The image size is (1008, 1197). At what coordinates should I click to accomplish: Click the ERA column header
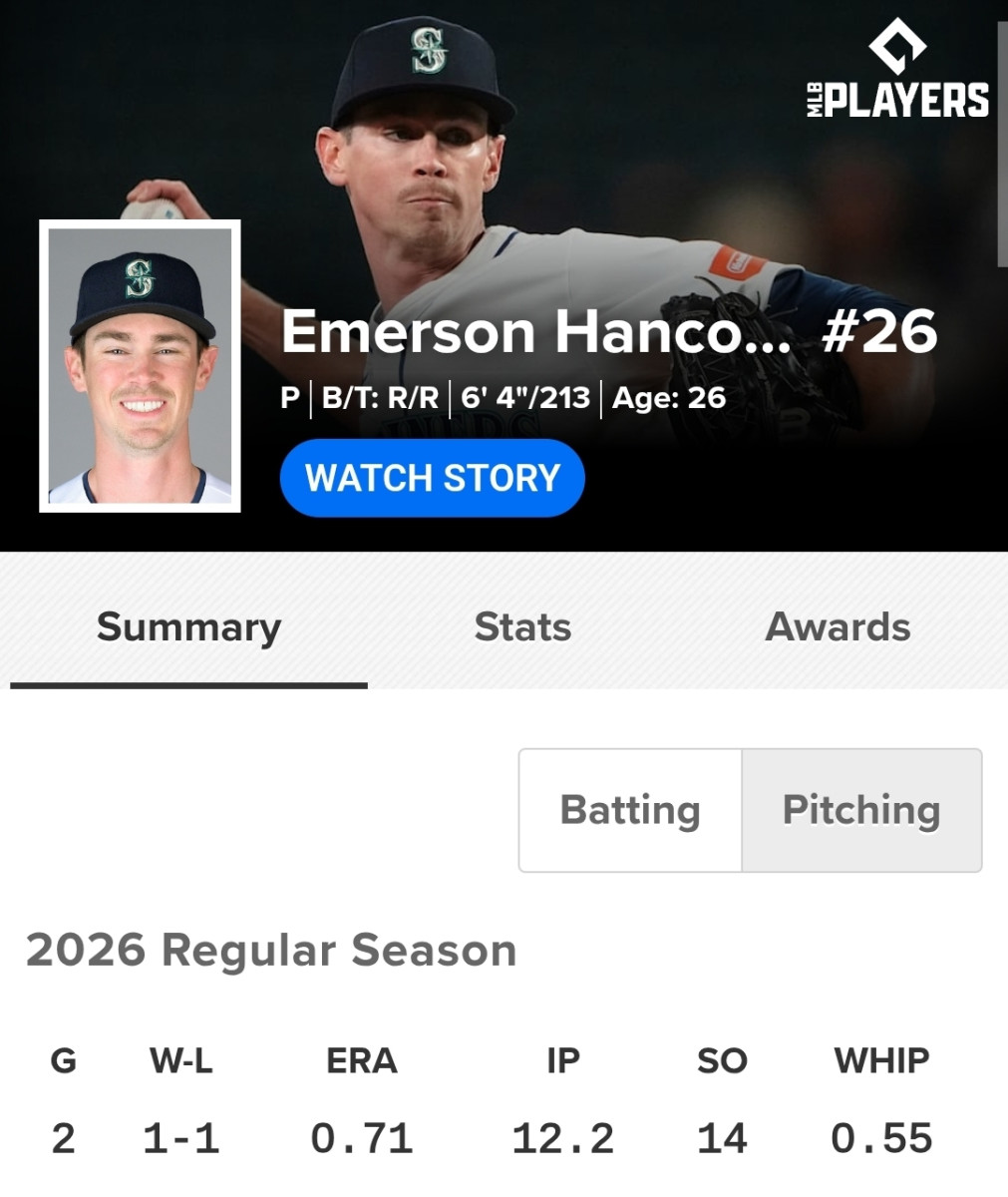pyautogui.click(x=361, y=1061)
